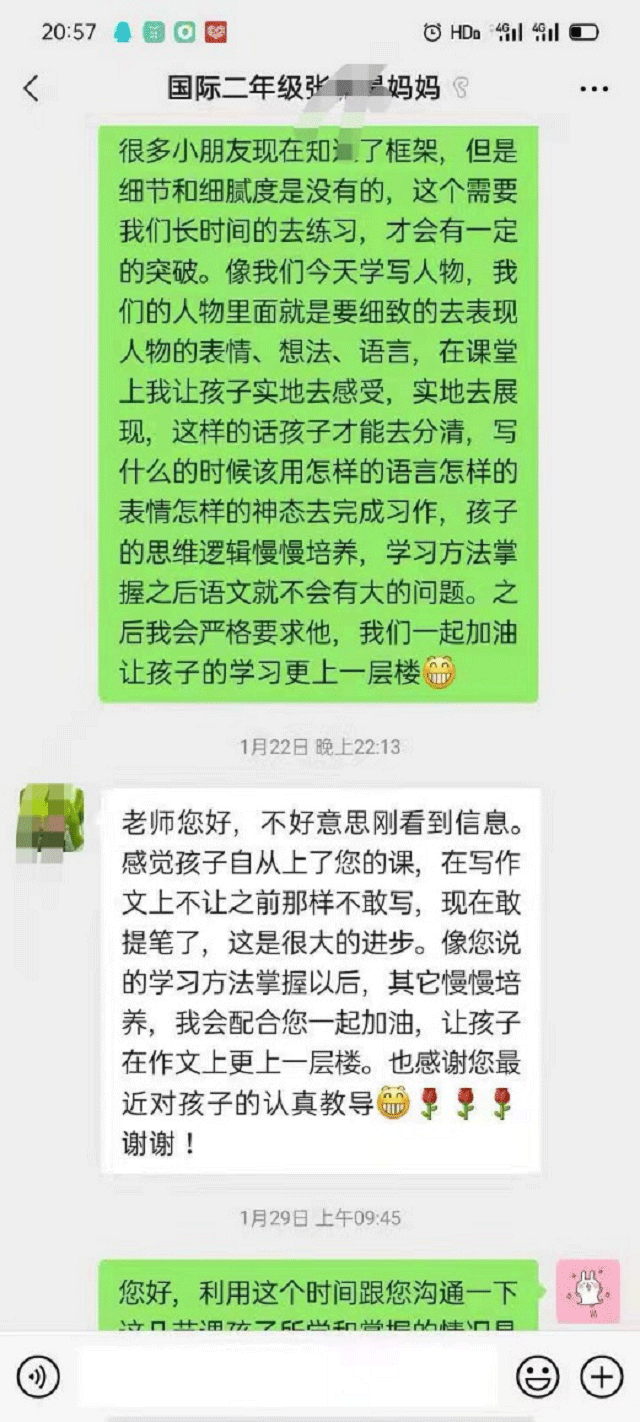Screen dimensions: 640x1422
Task: Switch to voice message input
Action: point(38,1378)
